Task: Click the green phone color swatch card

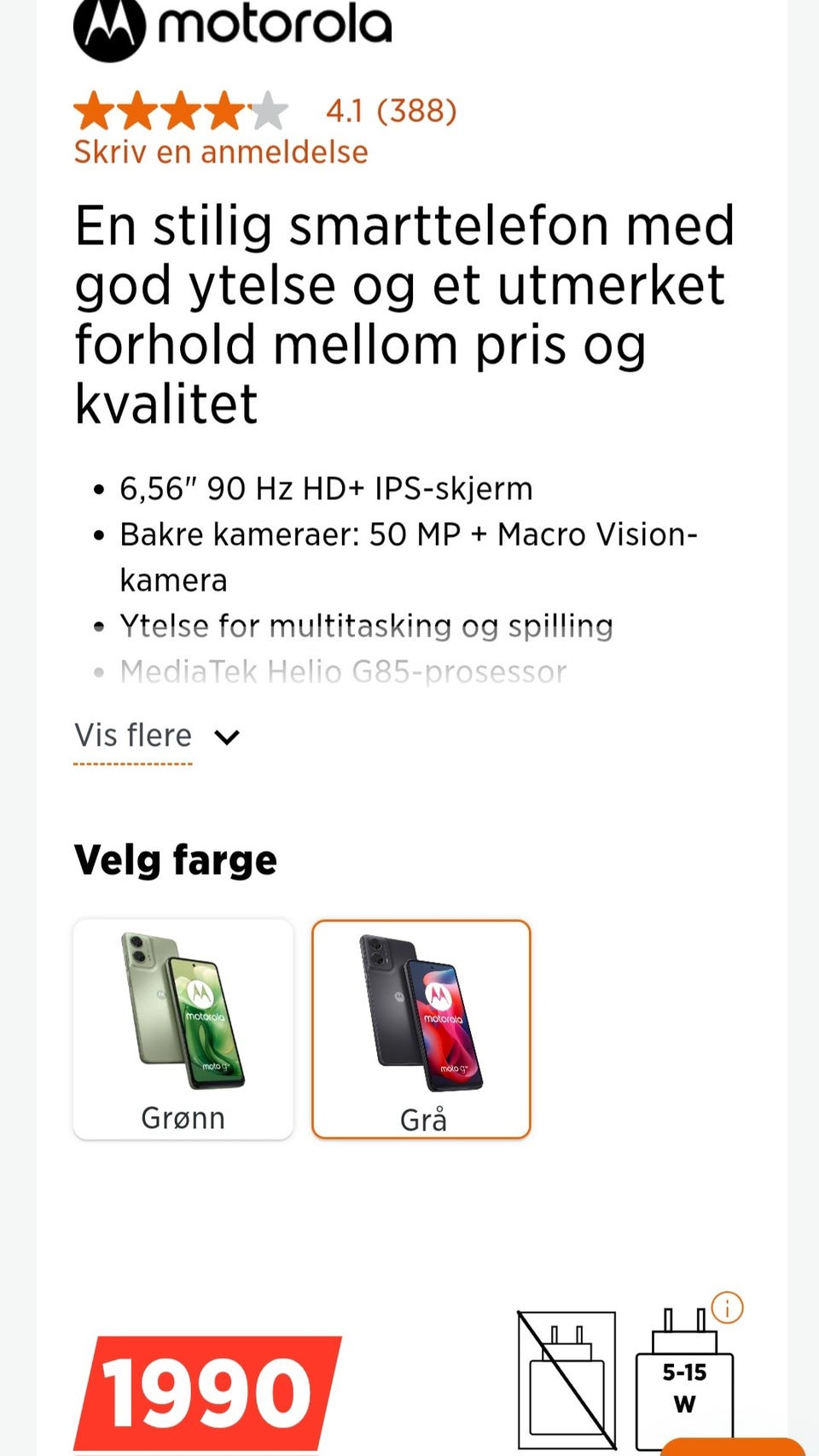Action: pyautogui.click(x=183, y=1028)
